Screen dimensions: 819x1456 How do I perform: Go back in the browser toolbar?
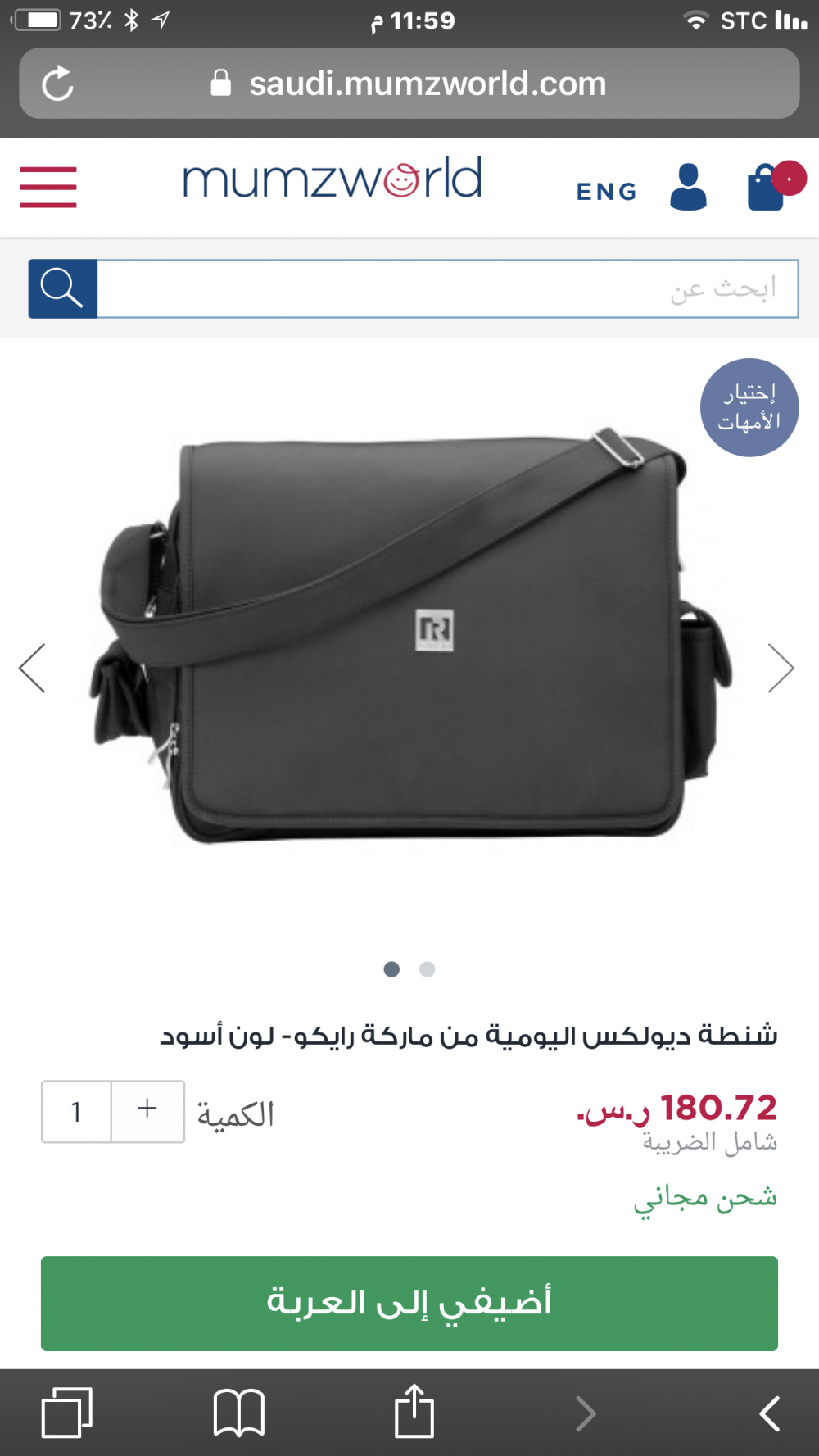769,1413
